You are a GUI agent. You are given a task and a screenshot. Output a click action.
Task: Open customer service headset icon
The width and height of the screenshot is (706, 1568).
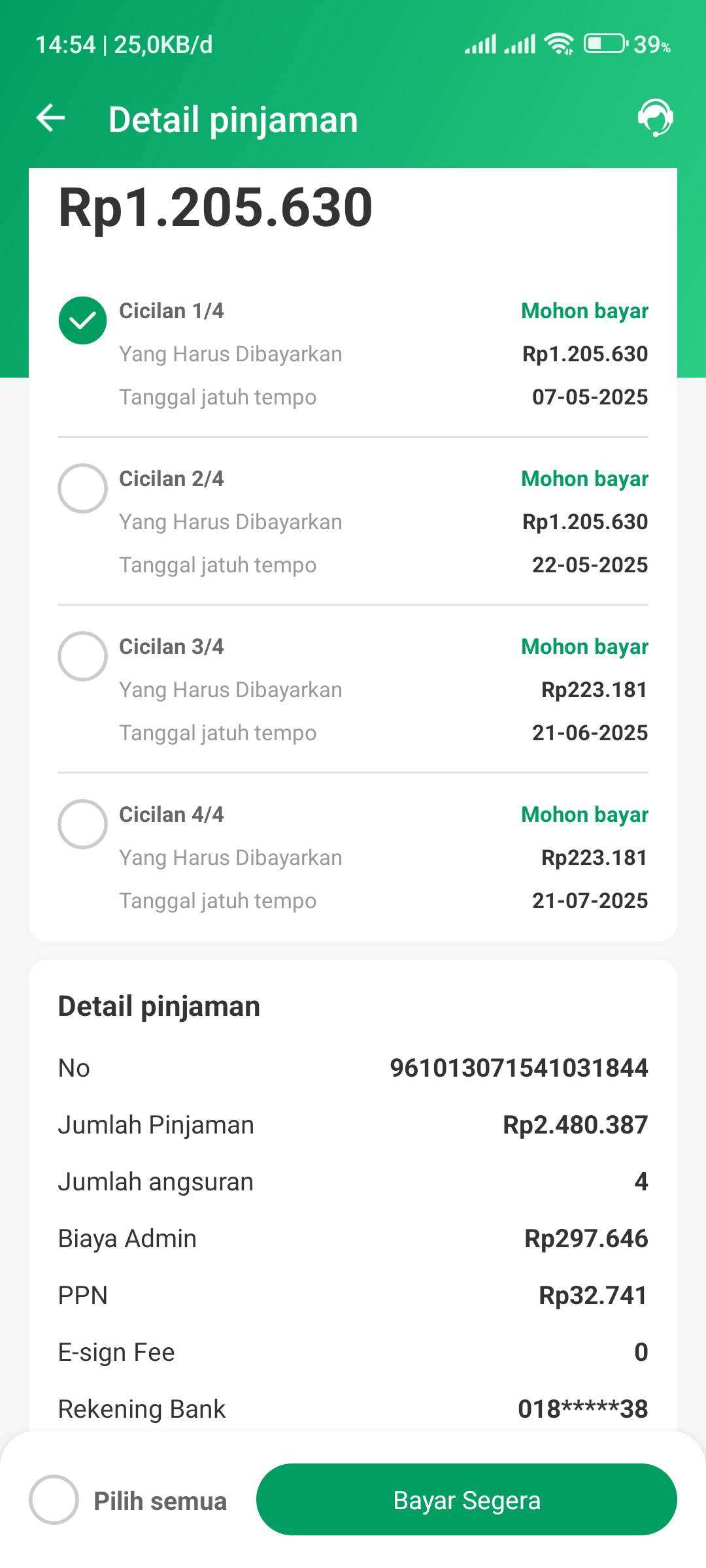(656, 118)
